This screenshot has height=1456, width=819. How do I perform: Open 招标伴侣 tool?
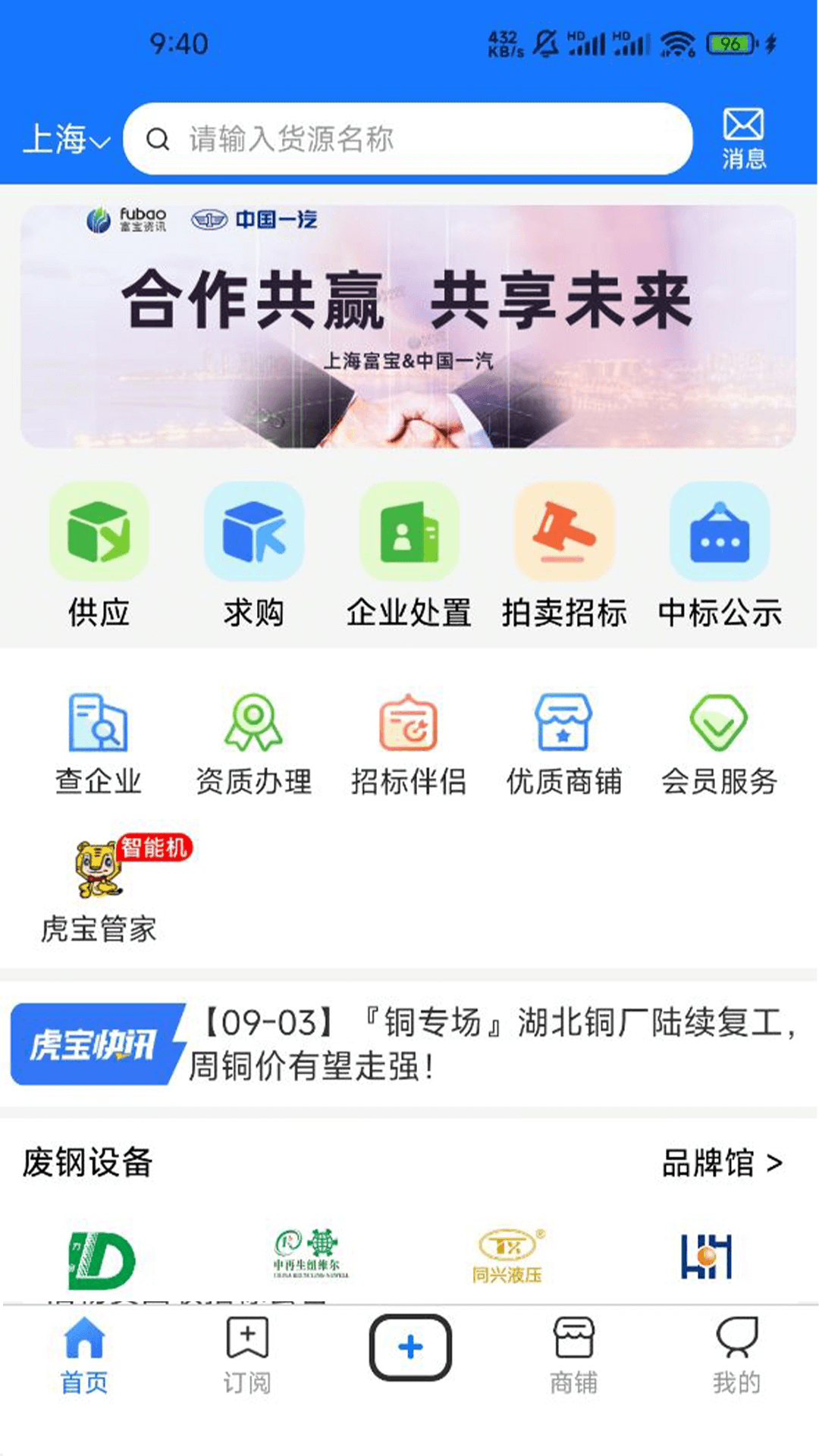pyautogui.click(x=409, y=743)
